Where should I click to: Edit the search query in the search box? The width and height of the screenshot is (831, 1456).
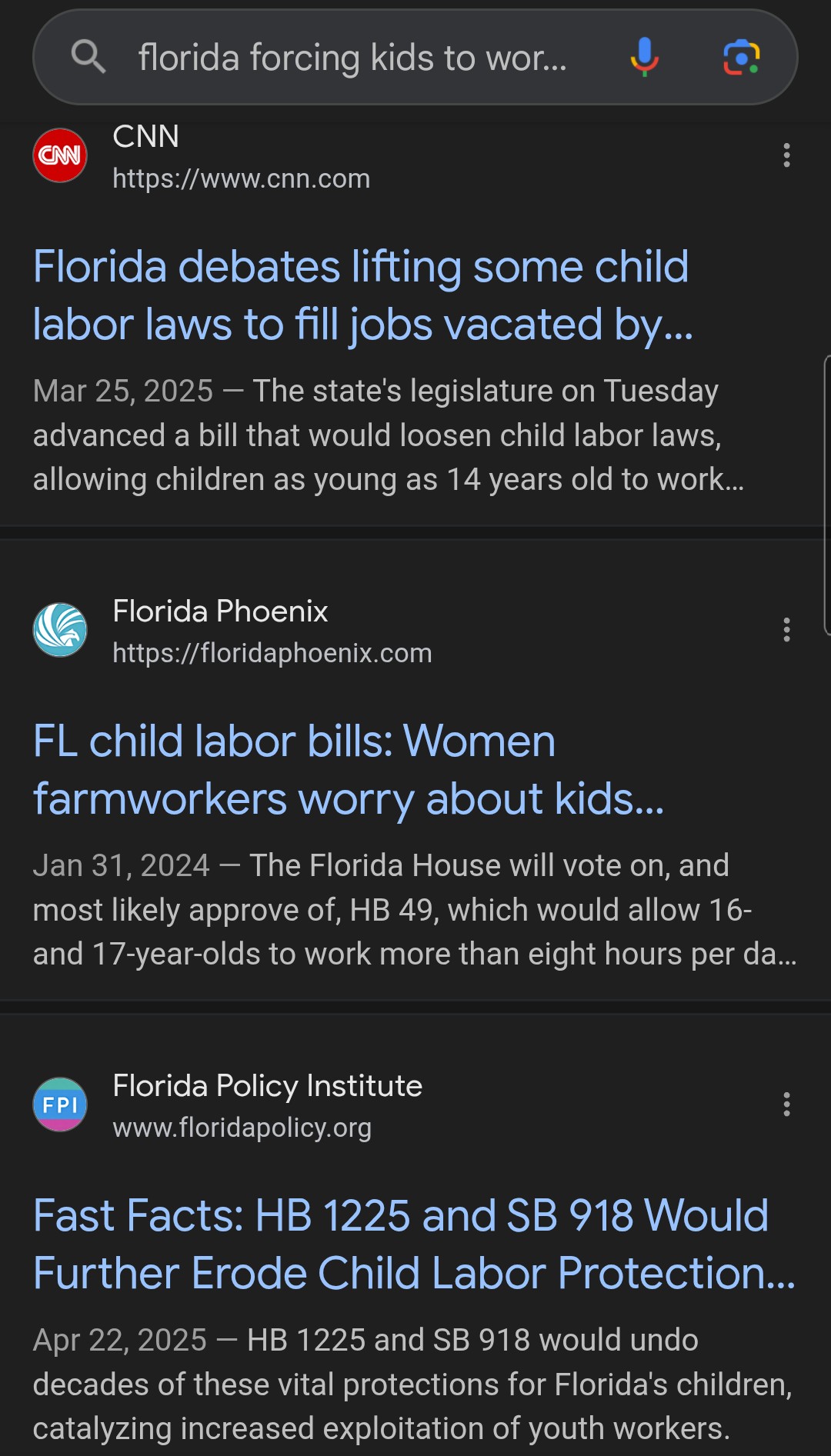click(352, 58)
